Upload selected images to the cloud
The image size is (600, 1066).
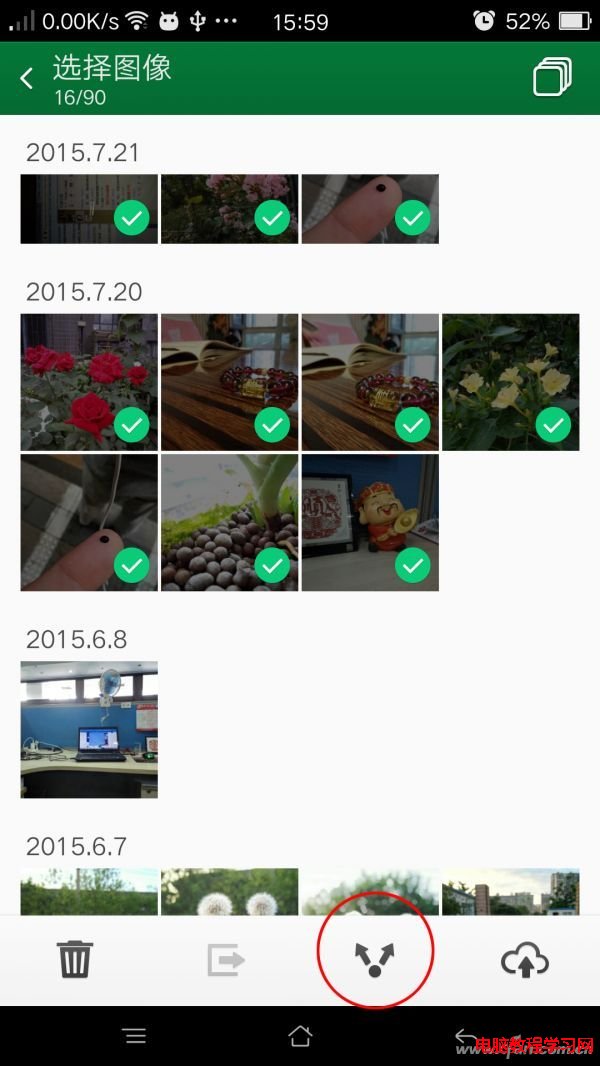coord(525,961)
